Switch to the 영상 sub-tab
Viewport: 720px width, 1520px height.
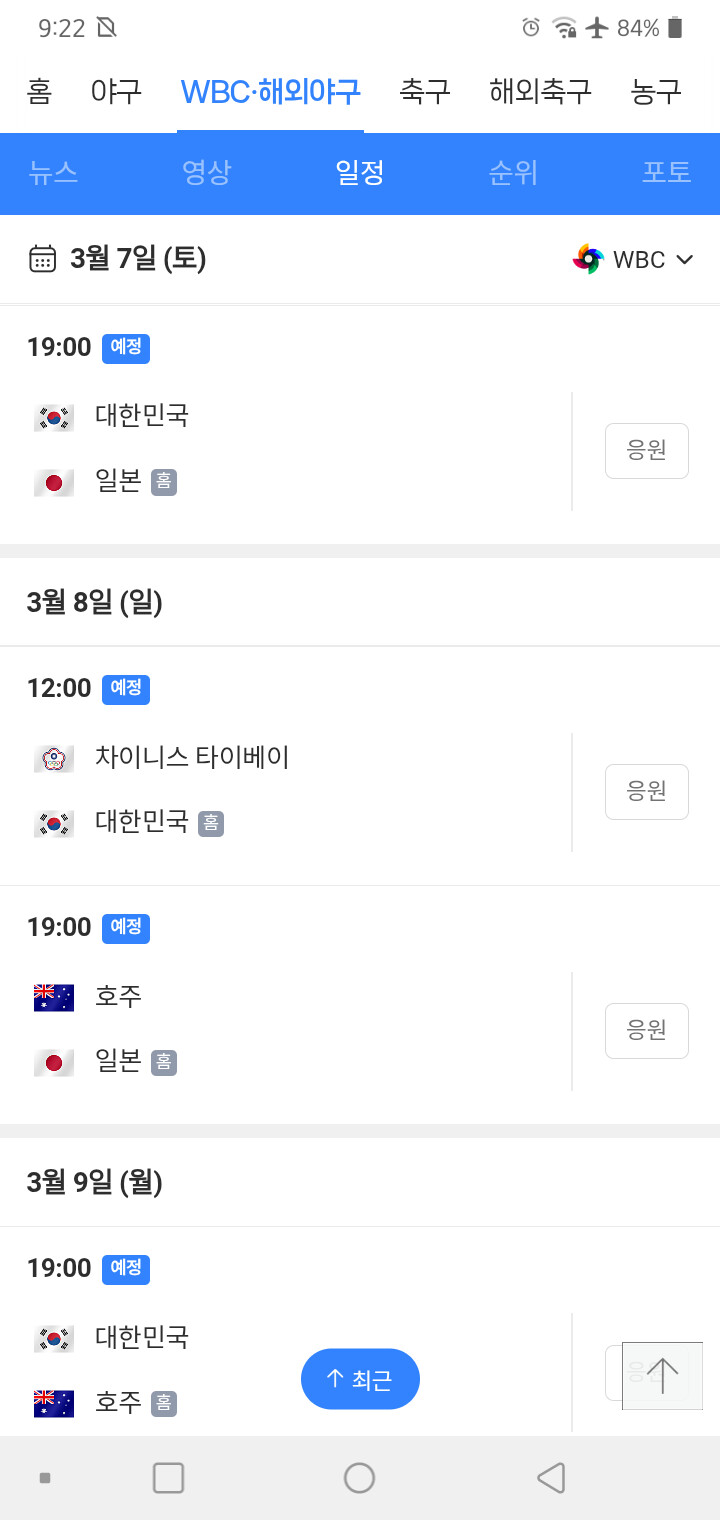pos(206,173)
